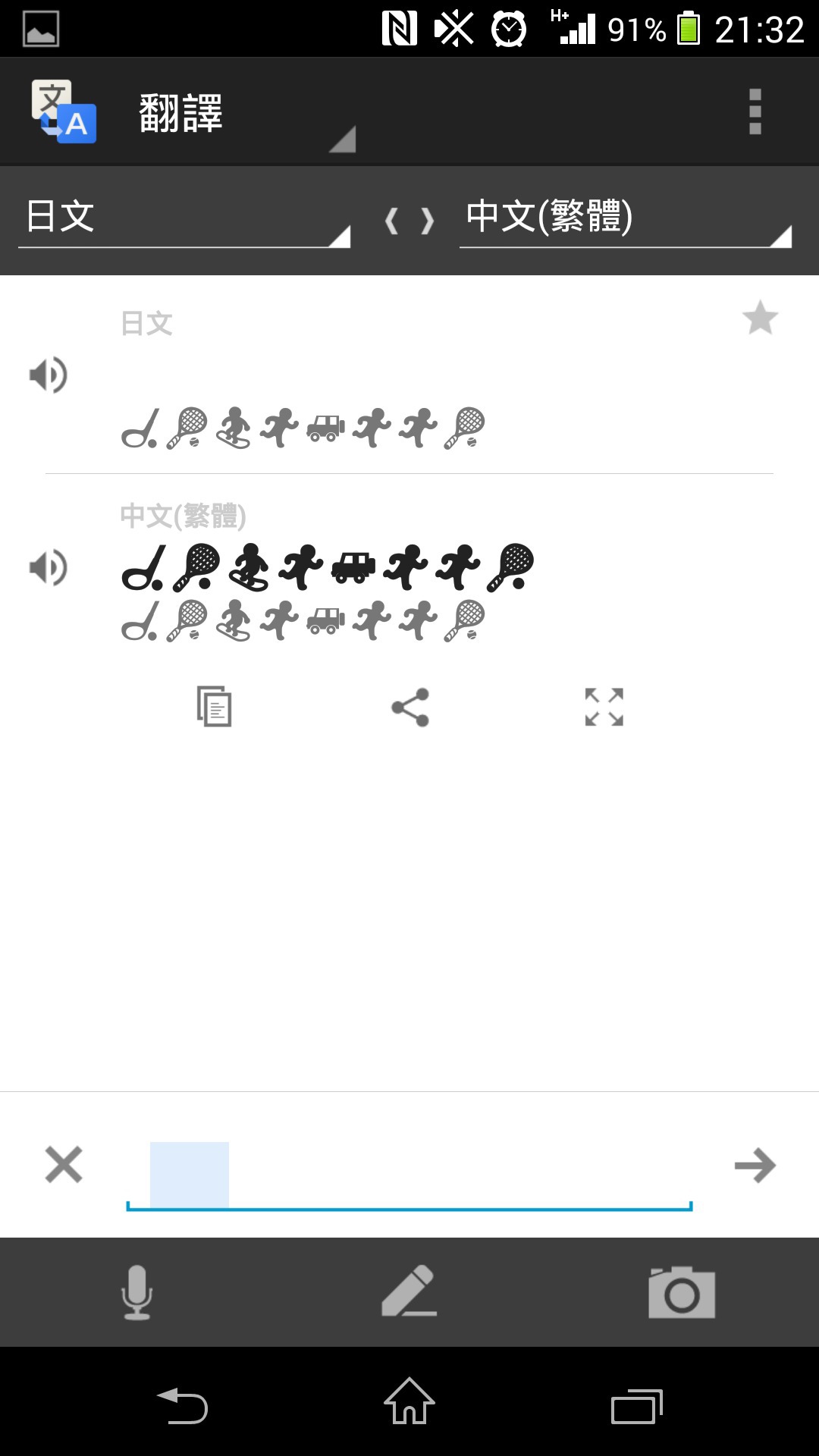The image size is (819, 1456).
Task: Focus the translation text input field
Action: pyautogui.click(x=409, y=1172)
